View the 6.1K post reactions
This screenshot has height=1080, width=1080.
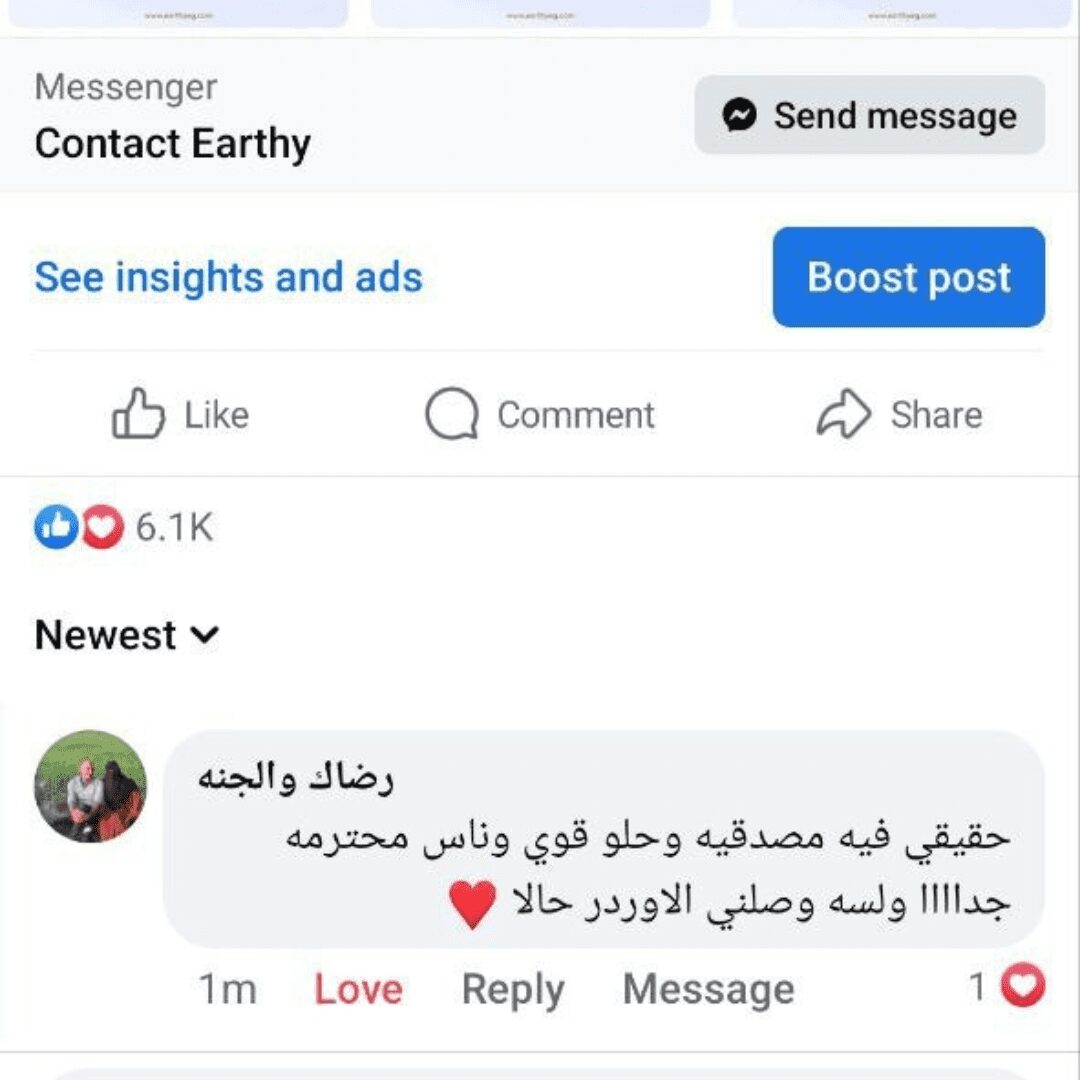(124, 527)
